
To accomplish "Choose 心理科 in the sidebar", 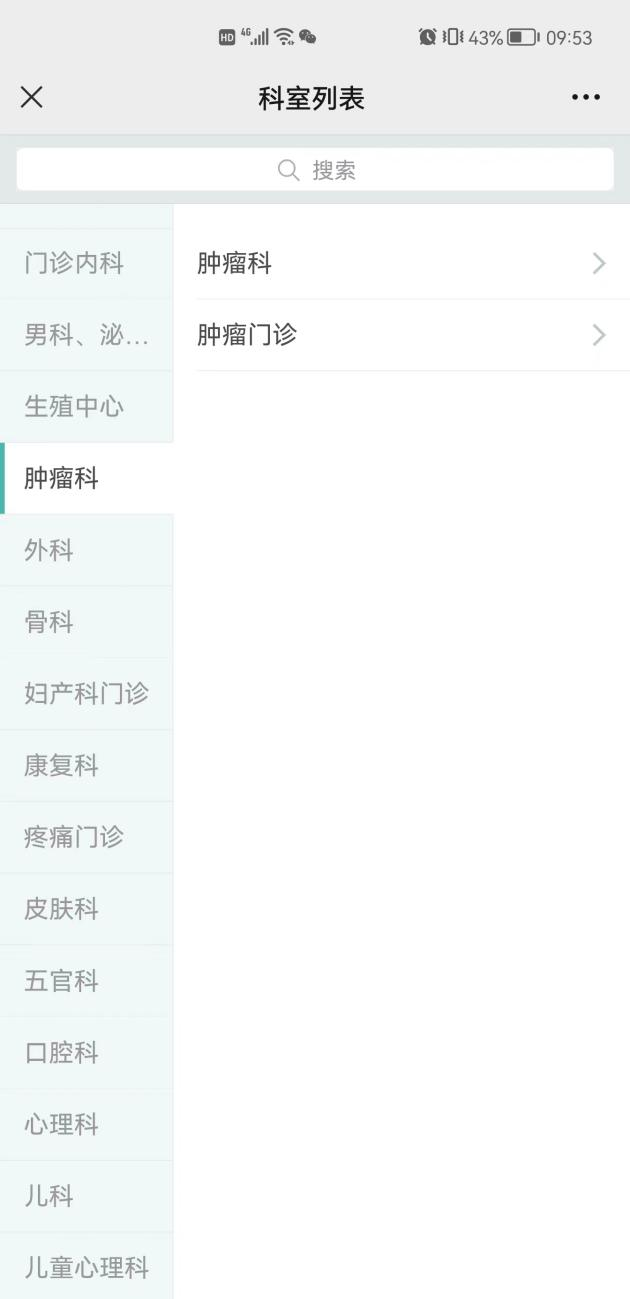I will (86, 1125).
